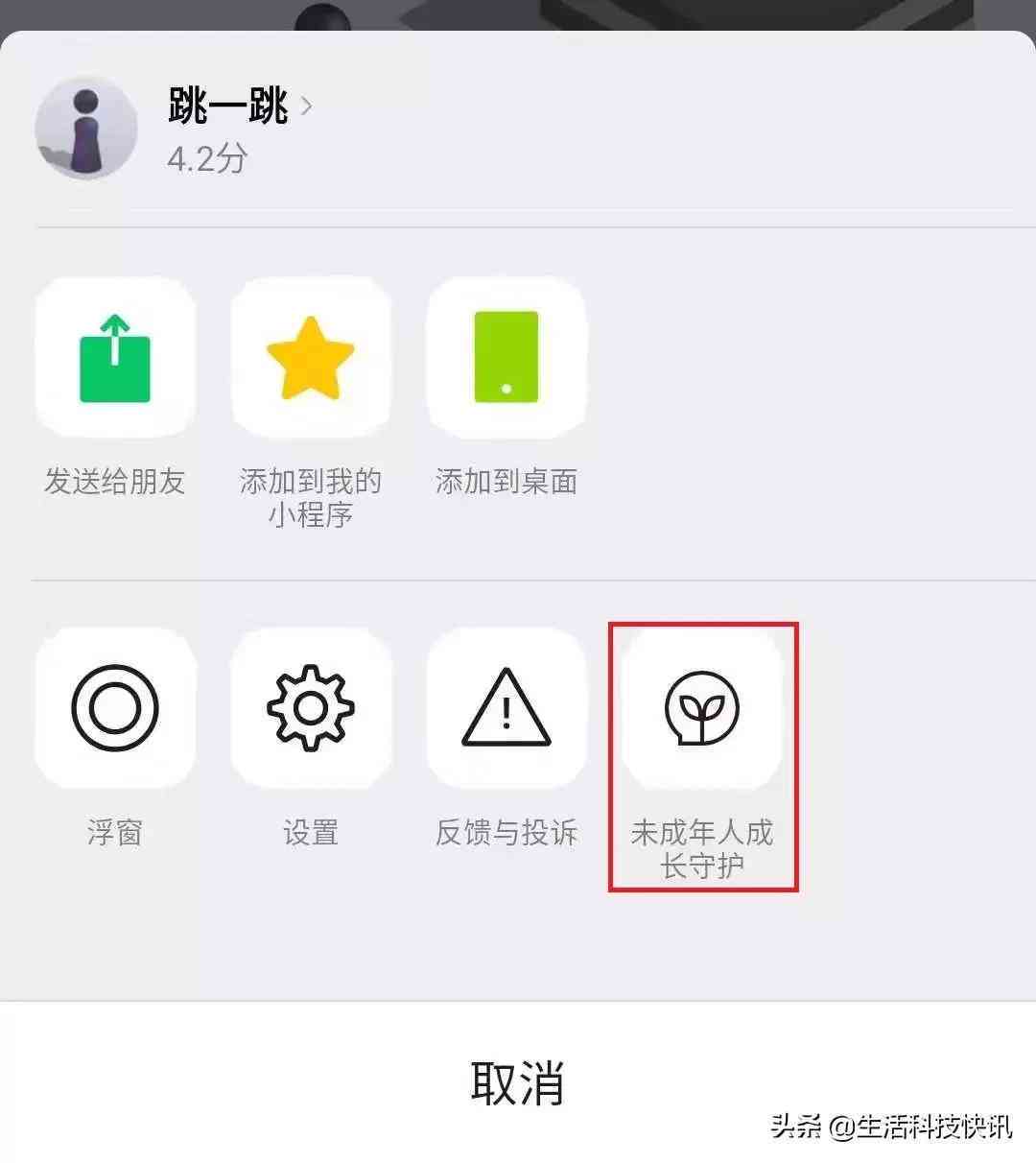Select 添加到我的小程序 star option
Viewport: 1036px width, 1163px height.
coord(310,359)
